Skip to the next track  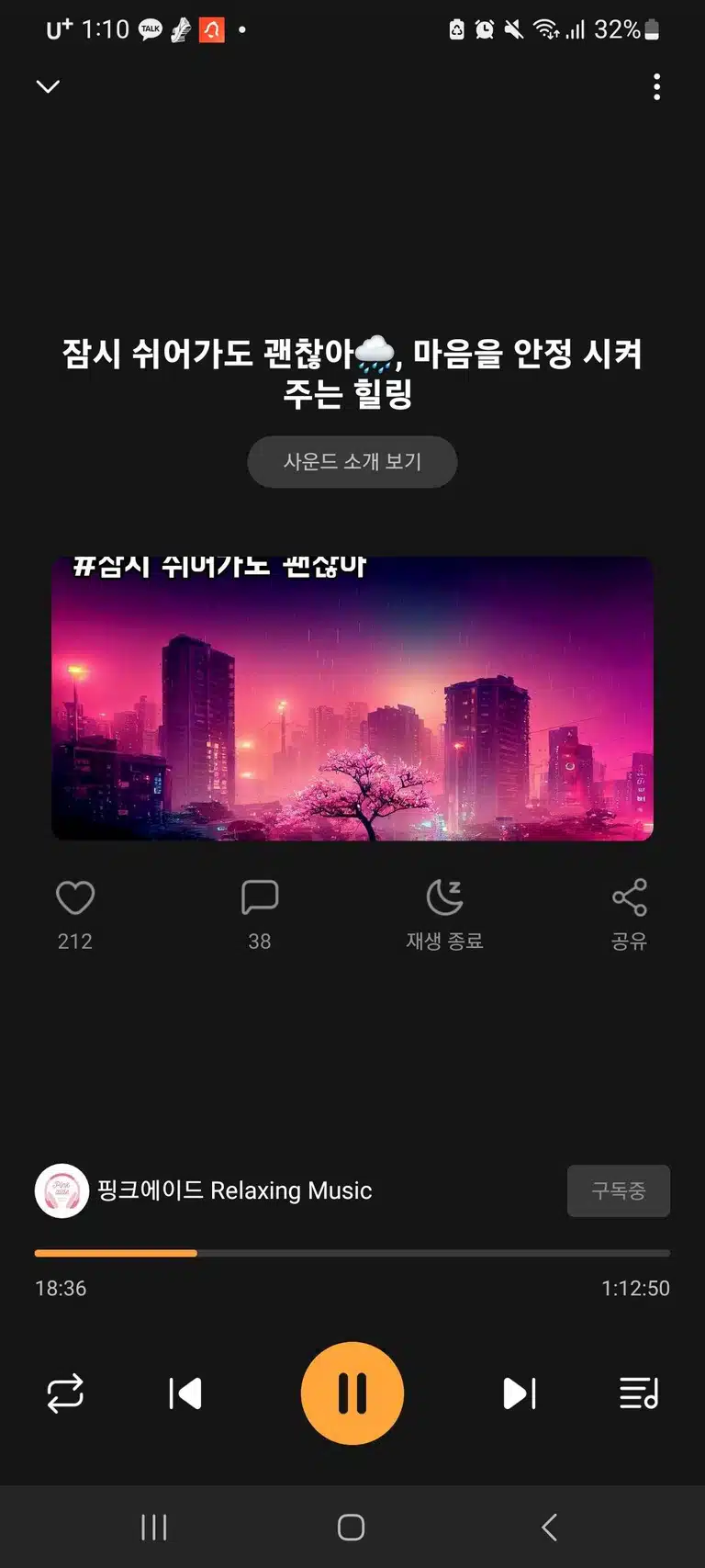pos(520,1393)
